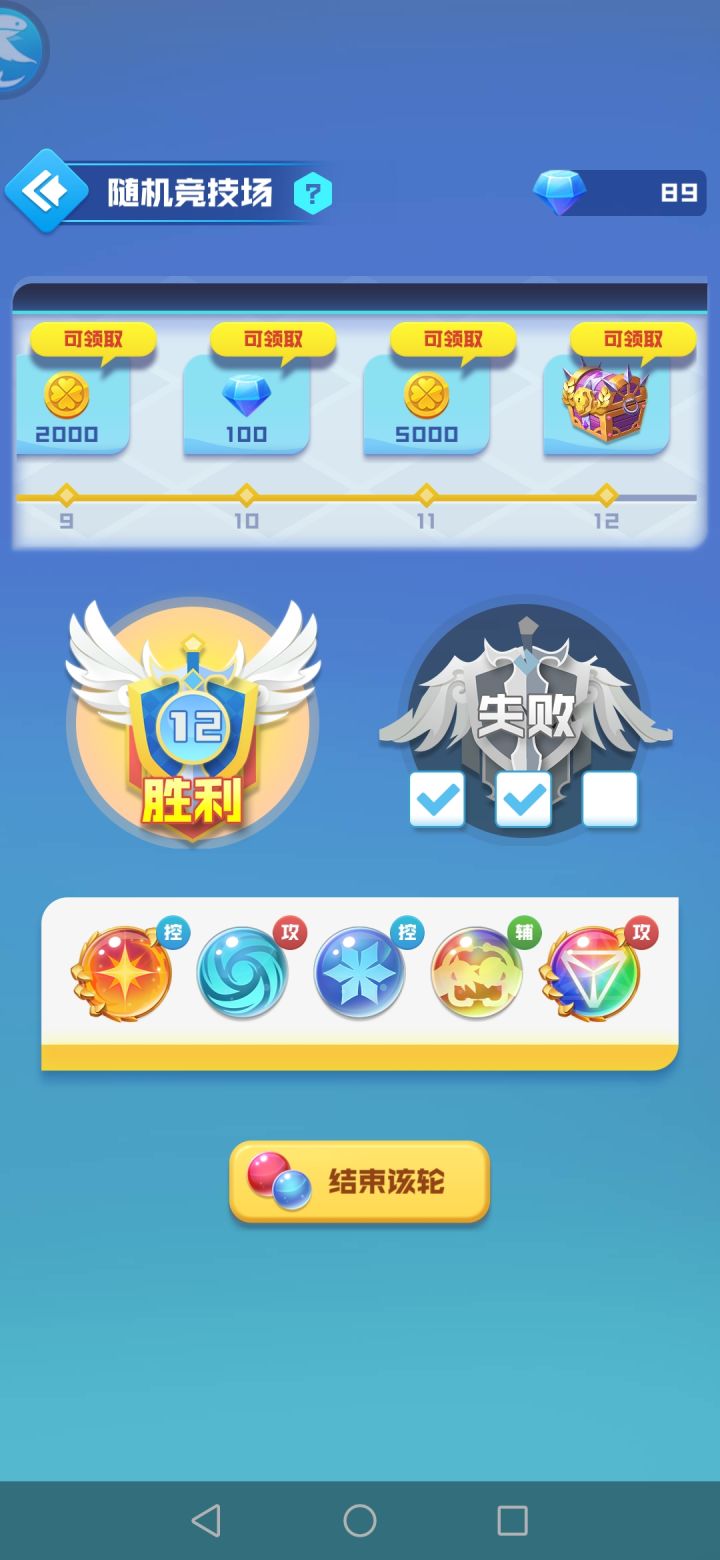Open the help question mark icon
This screenshot has height=1560, width=720.
314,194
